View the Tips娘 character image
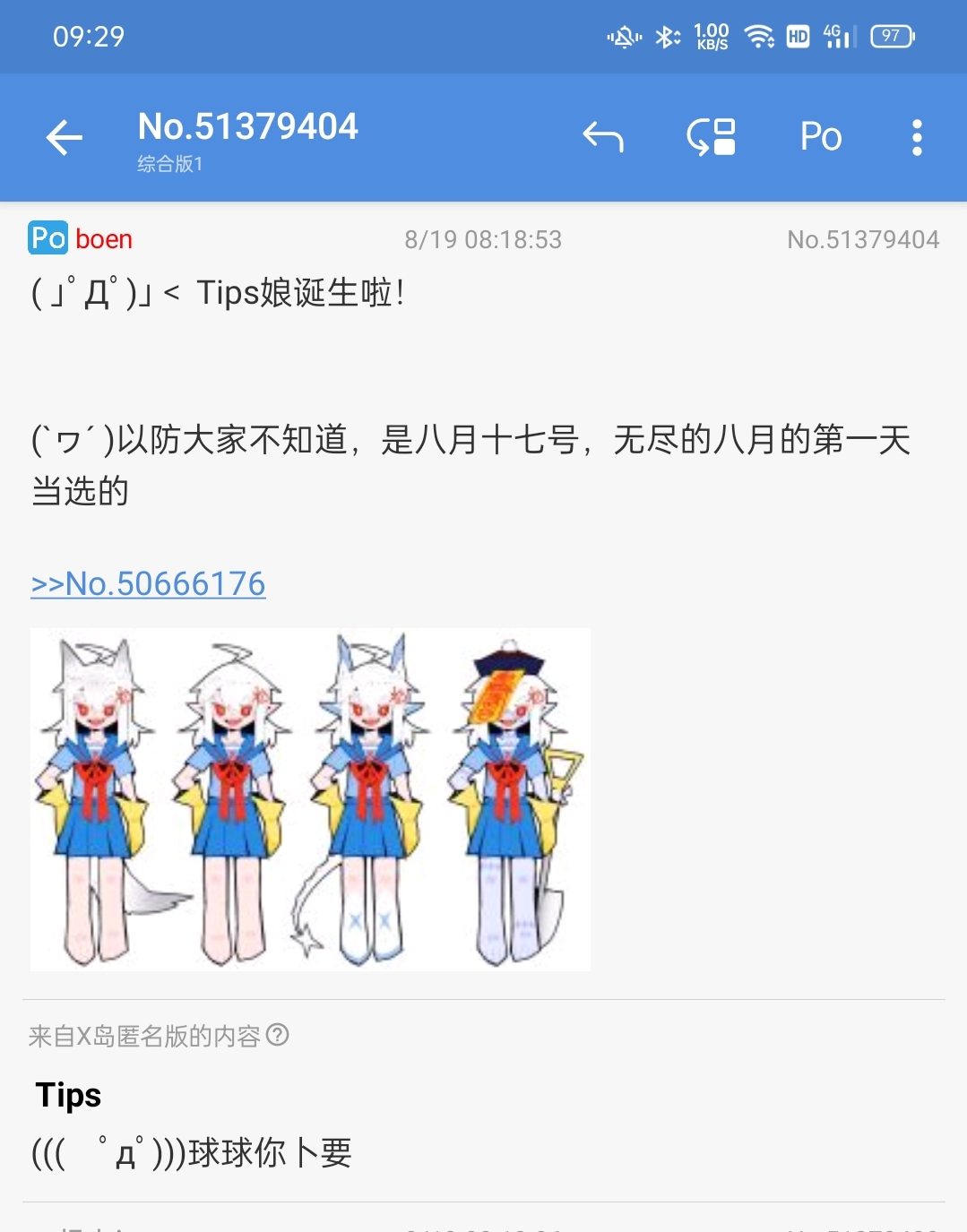This screenshot has height=1232, width=967. click(x=310, y=799)
